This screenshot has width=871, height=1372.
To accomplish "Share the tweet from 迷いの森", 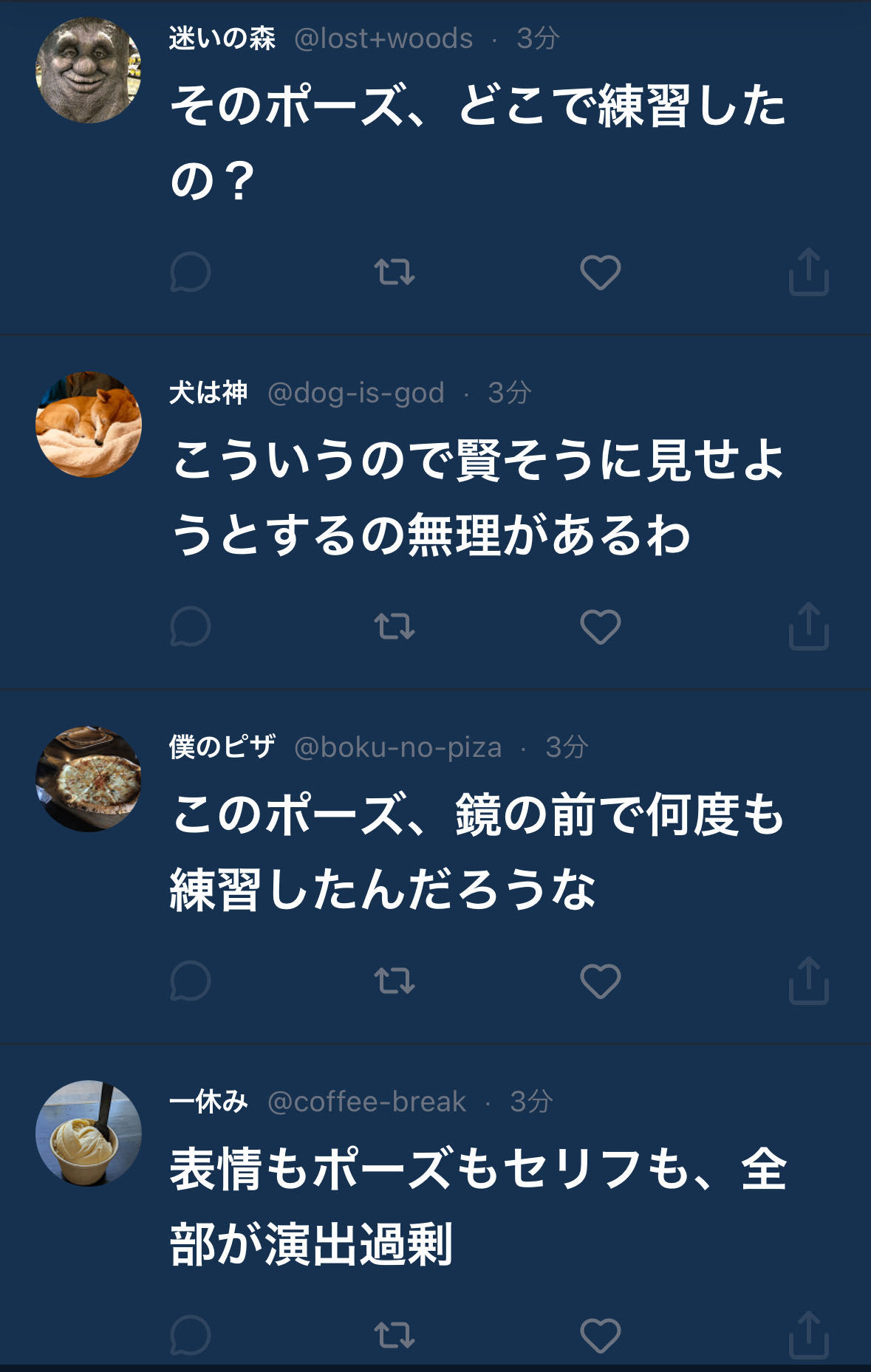I will (809, 272).
